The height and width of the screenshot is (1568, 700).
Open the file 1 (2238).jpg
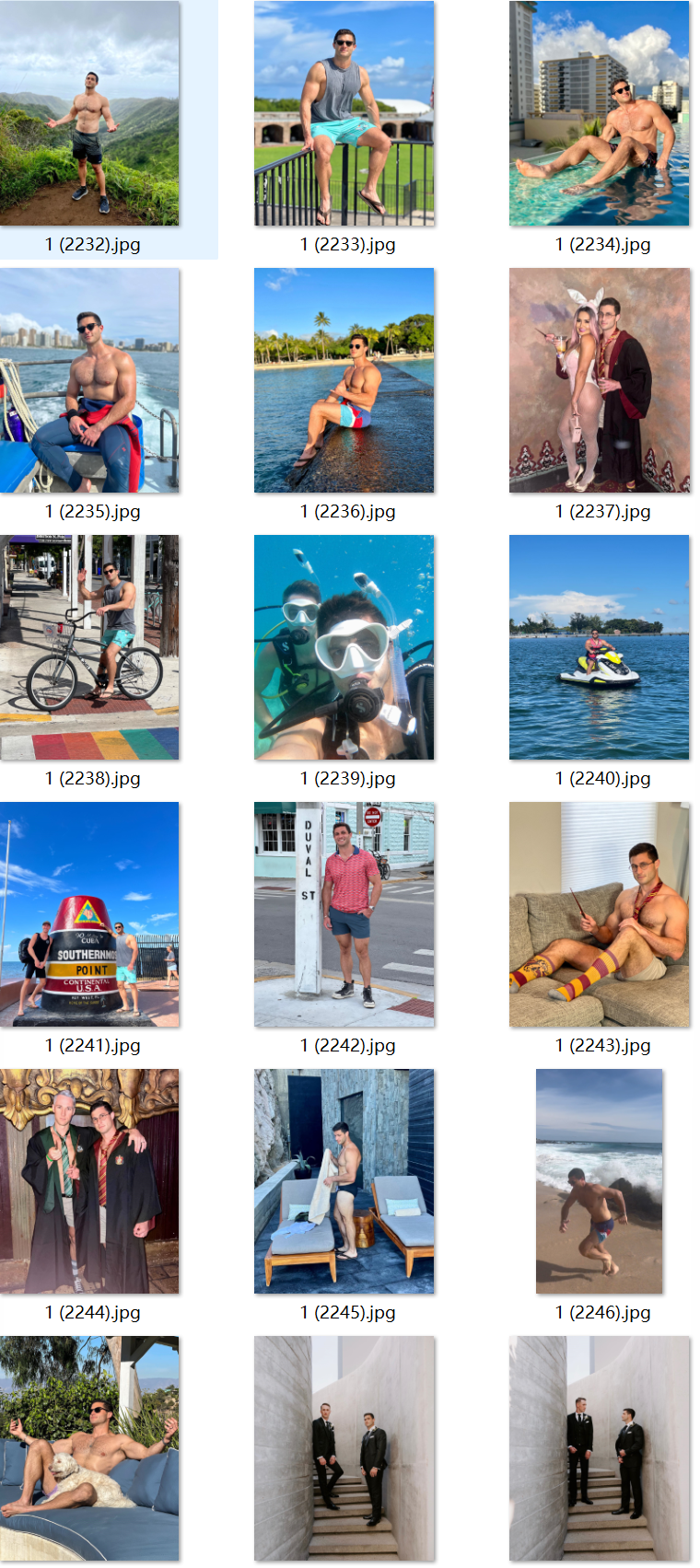(x=89, y=647)
